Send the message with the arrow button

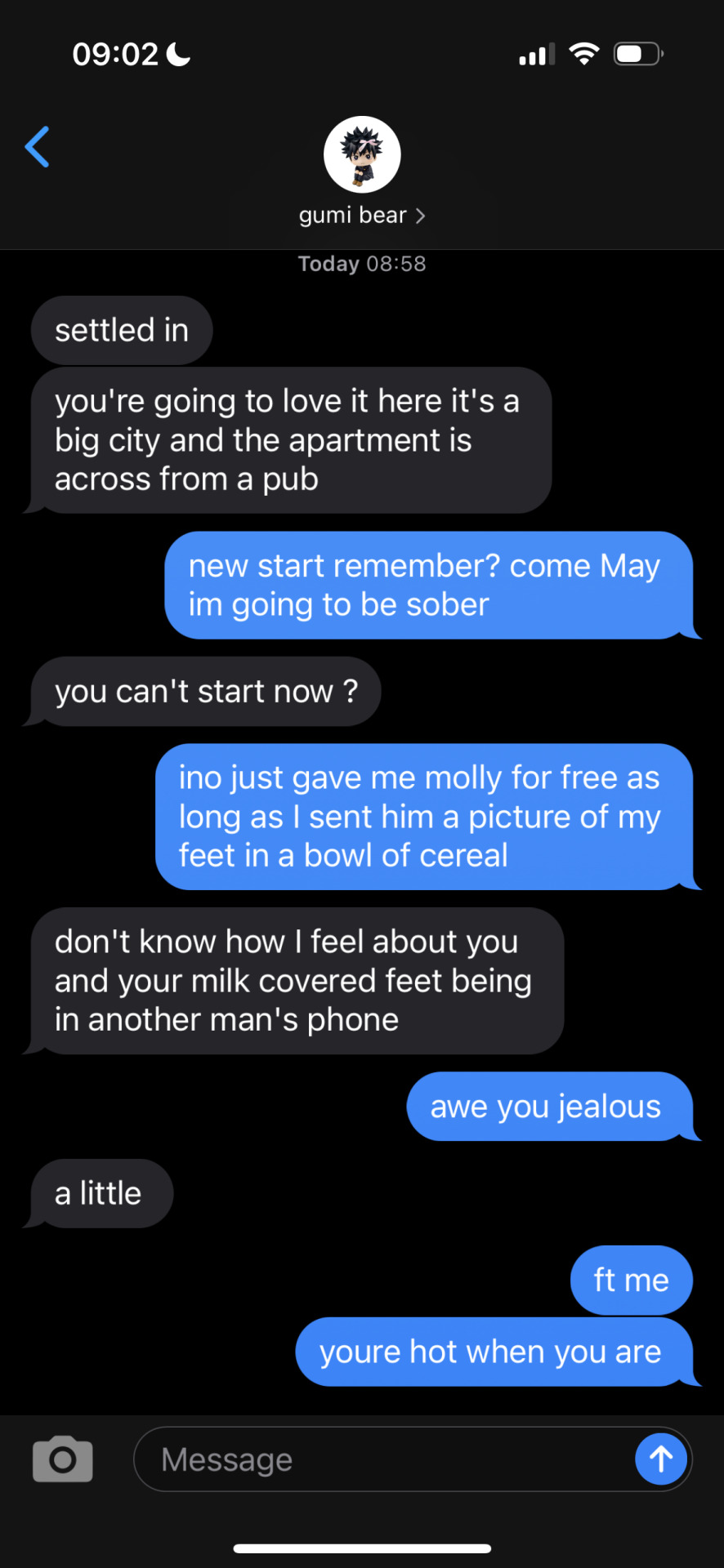660,1459
